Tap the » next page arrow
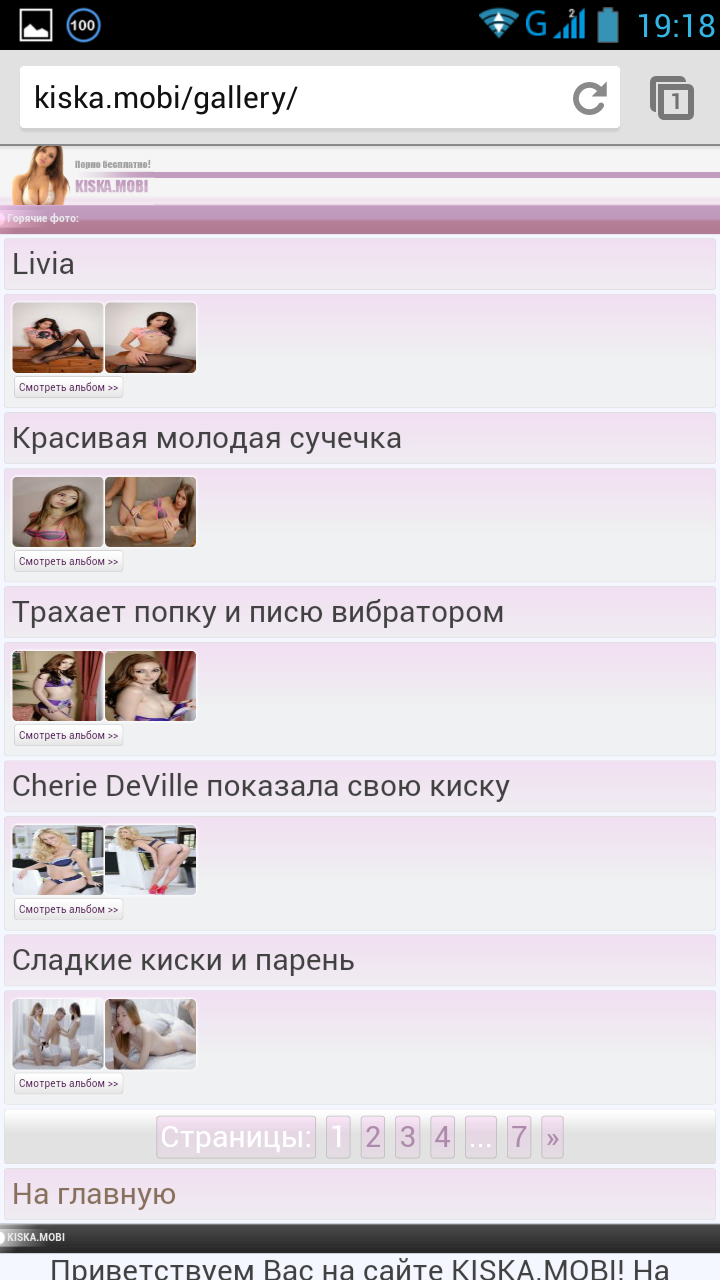 (552, 1137)
